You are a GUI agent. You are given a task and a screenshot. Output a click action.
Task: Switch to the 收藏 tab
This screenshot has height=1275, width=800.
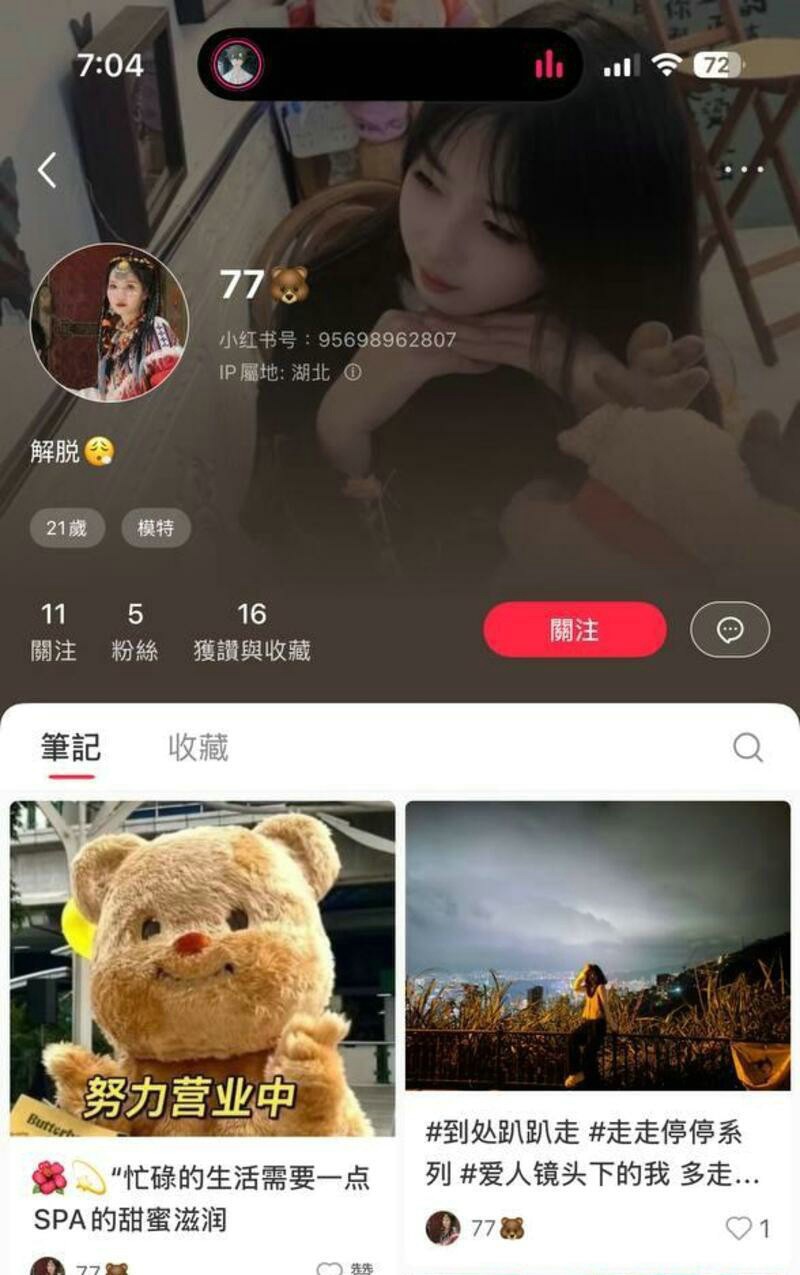point(198,747)
